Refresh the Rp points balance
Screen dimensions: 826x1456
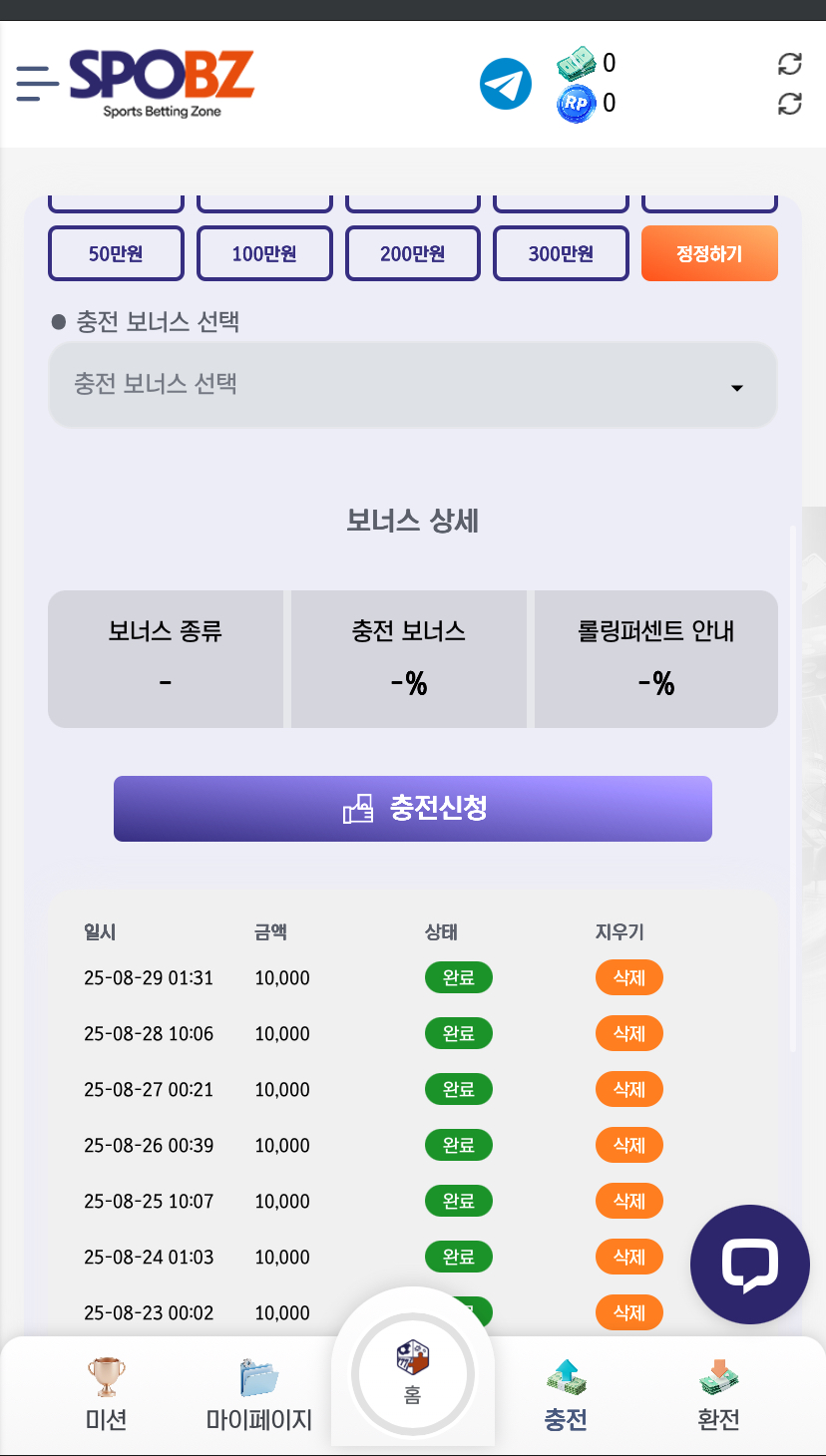tap(789, 103)
